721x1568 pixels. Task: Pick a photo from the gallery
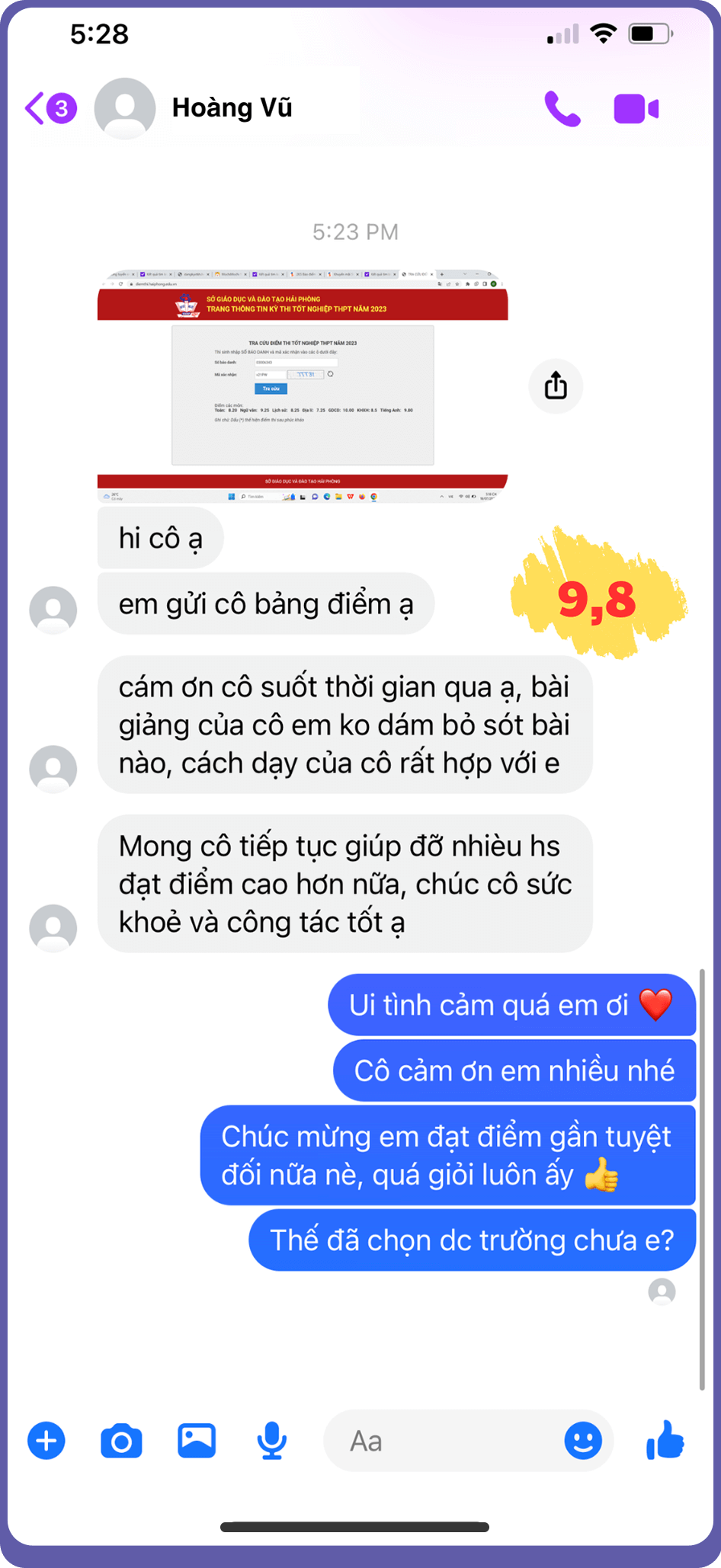[x=197, y=1441]
